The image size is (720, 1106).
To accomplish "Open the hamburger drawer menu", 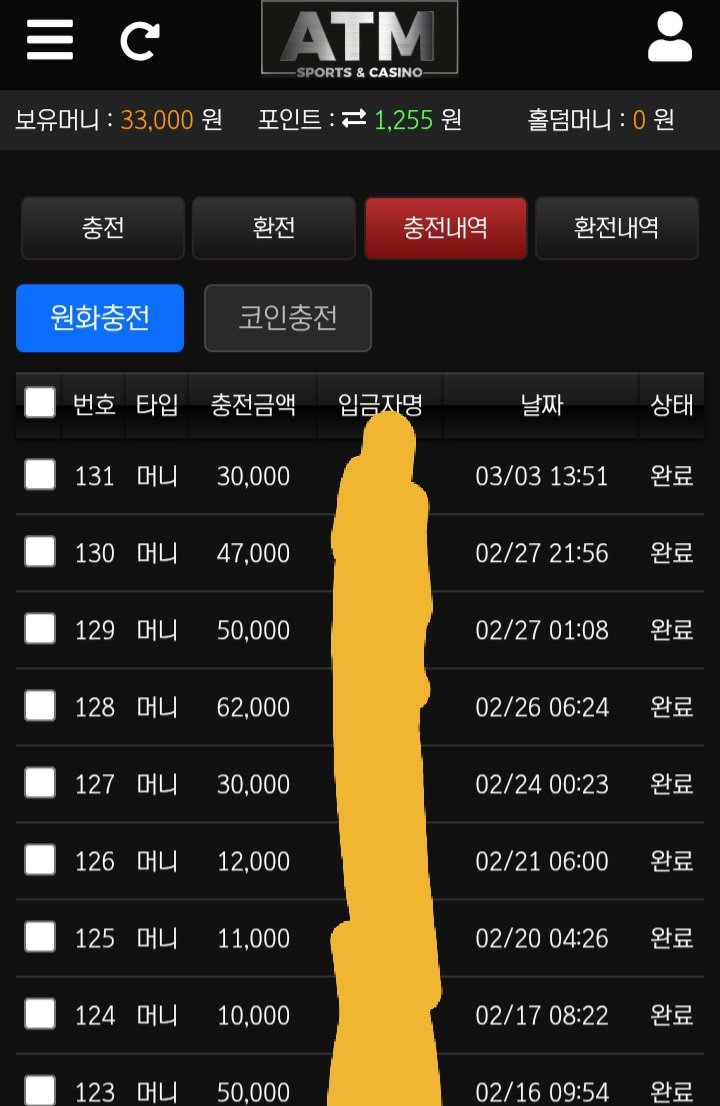I will [x=50, y=39].
